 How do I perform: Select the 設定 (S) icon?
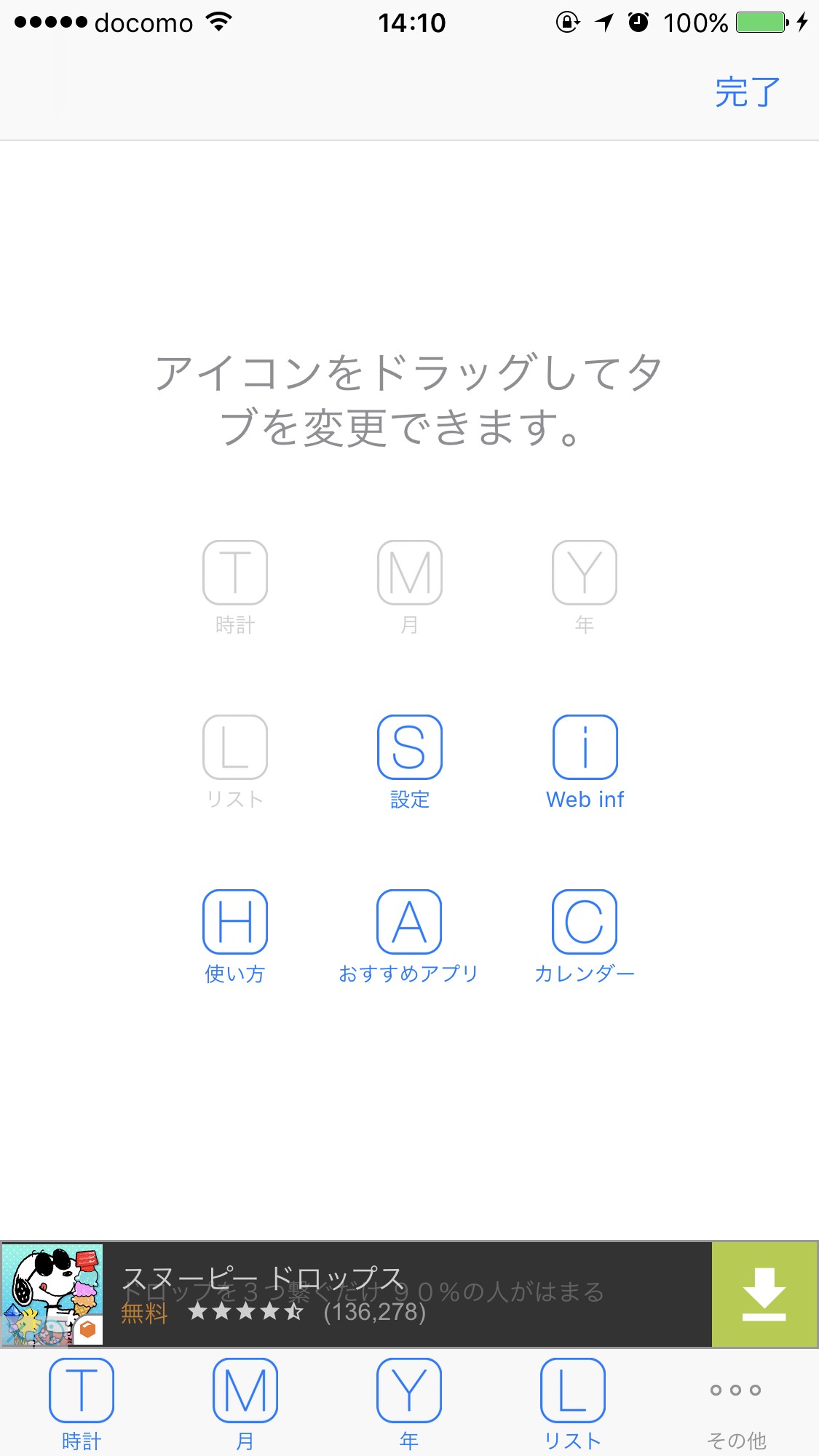point(409,748)
